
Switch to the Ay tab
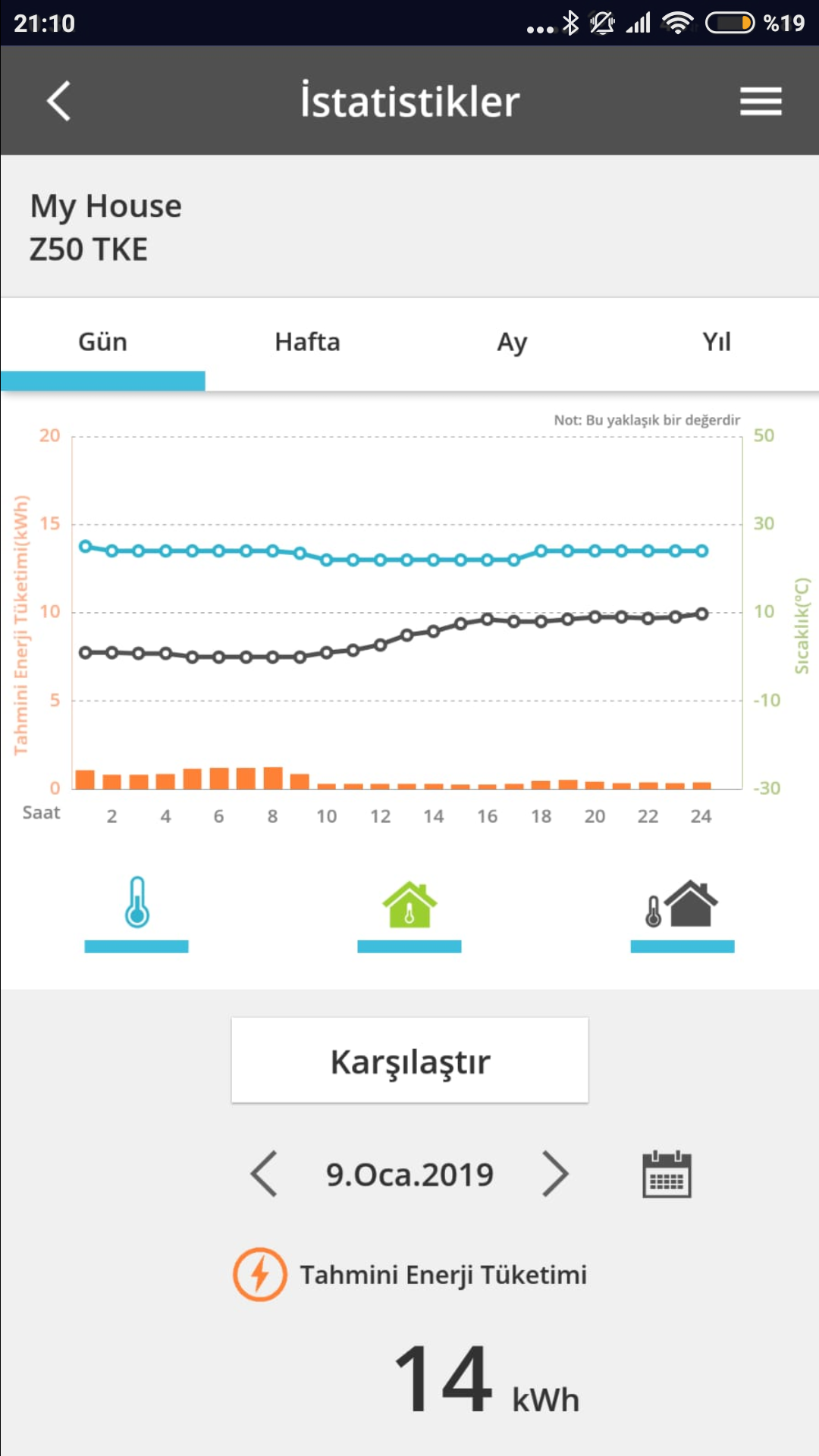(x=512, y=343)
